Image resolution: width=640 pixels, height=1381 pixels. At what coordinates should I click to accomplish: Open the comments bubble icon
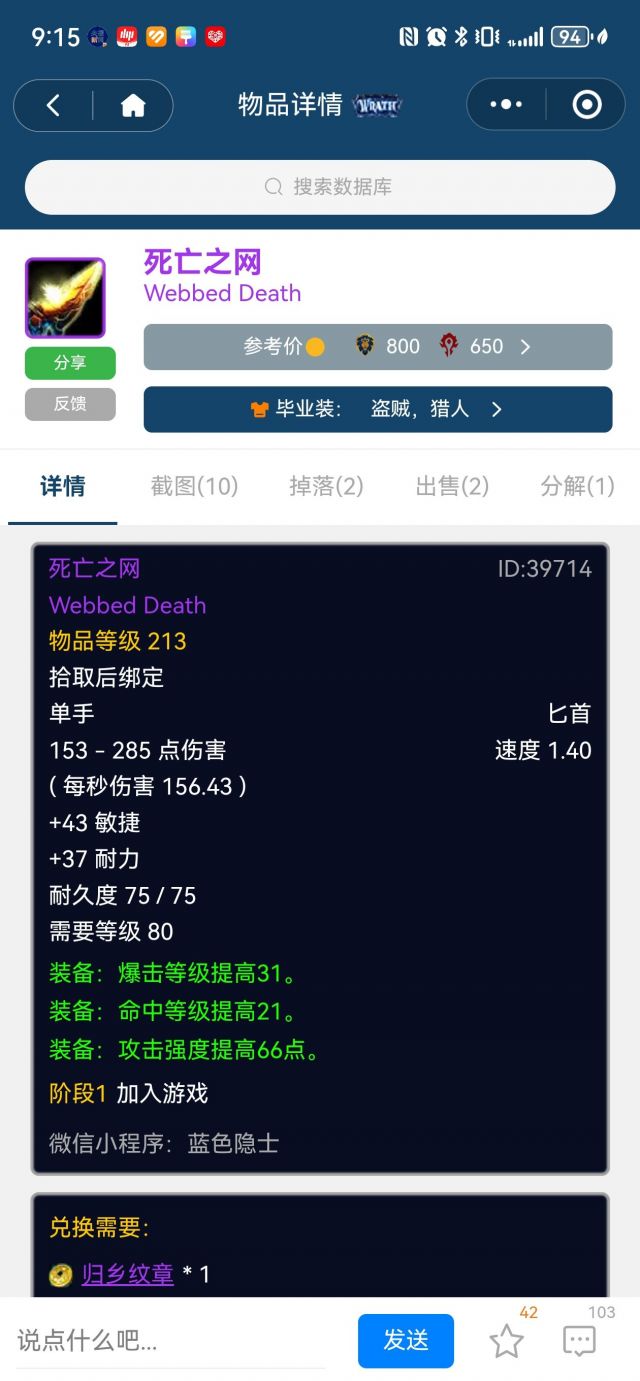click(x=579, y=1341)
